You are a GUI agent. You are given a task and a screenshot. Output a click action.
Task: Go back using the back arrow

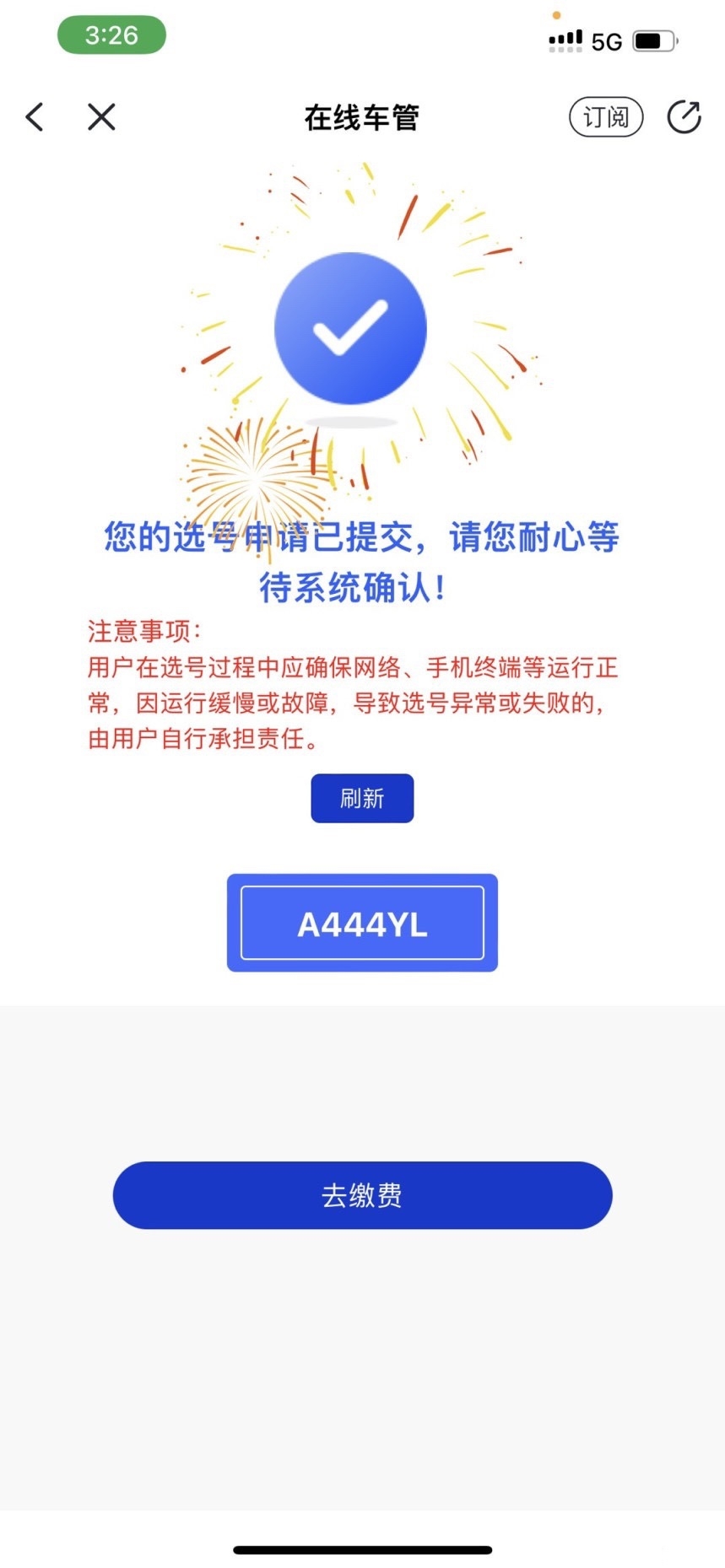35,117
